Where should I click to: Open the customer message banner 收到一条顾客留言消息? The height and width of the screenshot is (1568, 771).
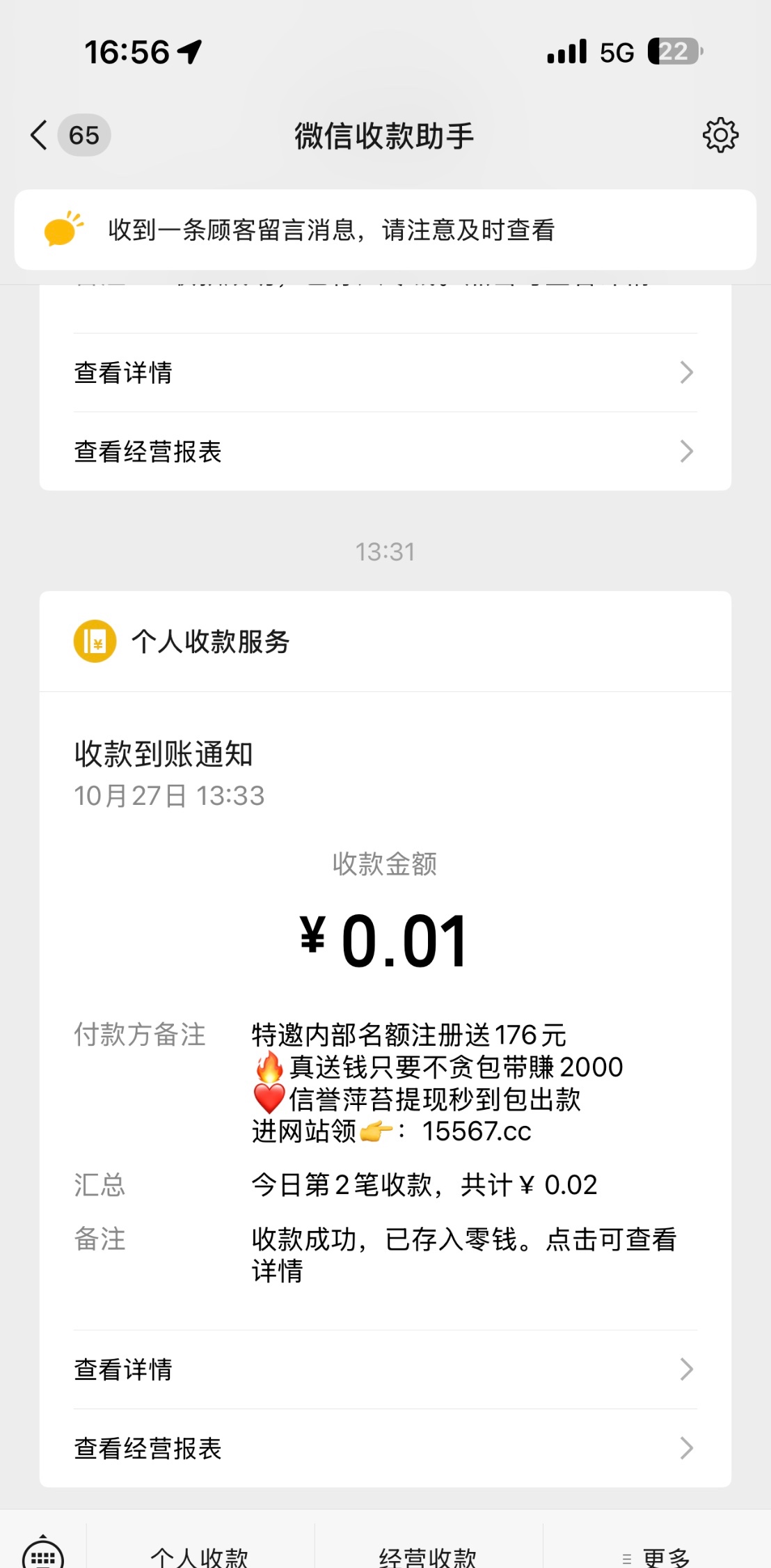[385, 230]
